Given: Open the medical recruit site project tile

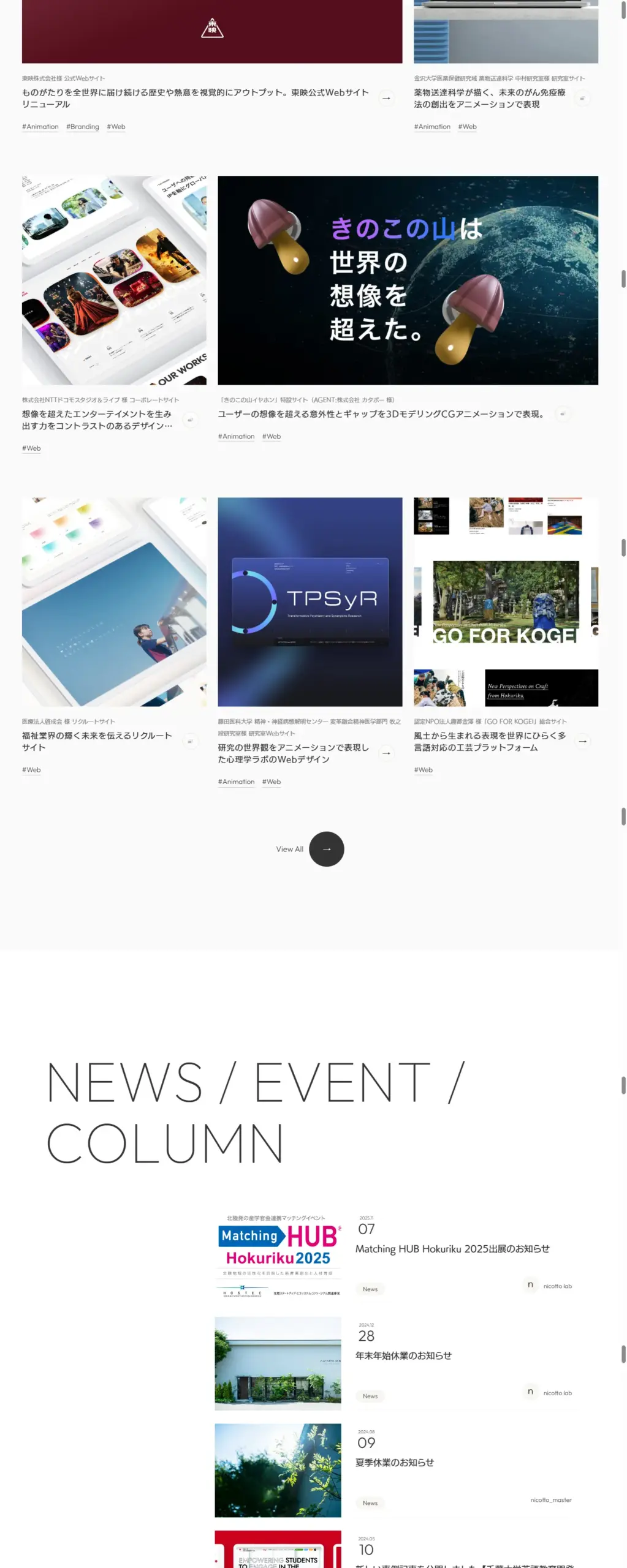Looking at the screenshot, I should 114,601.
